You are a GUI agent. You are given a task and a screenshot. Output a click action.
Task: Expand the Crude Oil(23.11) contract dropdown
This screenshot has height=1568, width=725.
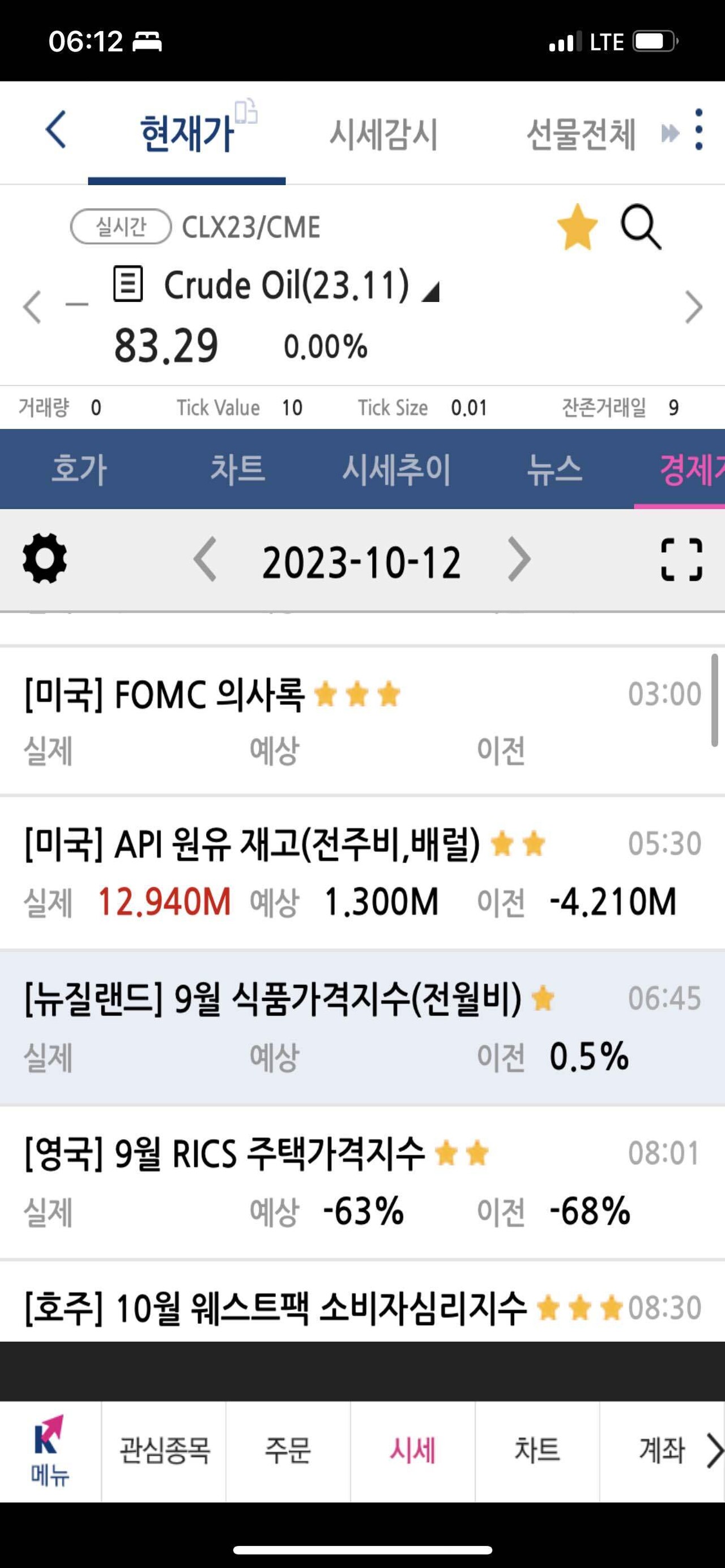[x=431, y=293]
